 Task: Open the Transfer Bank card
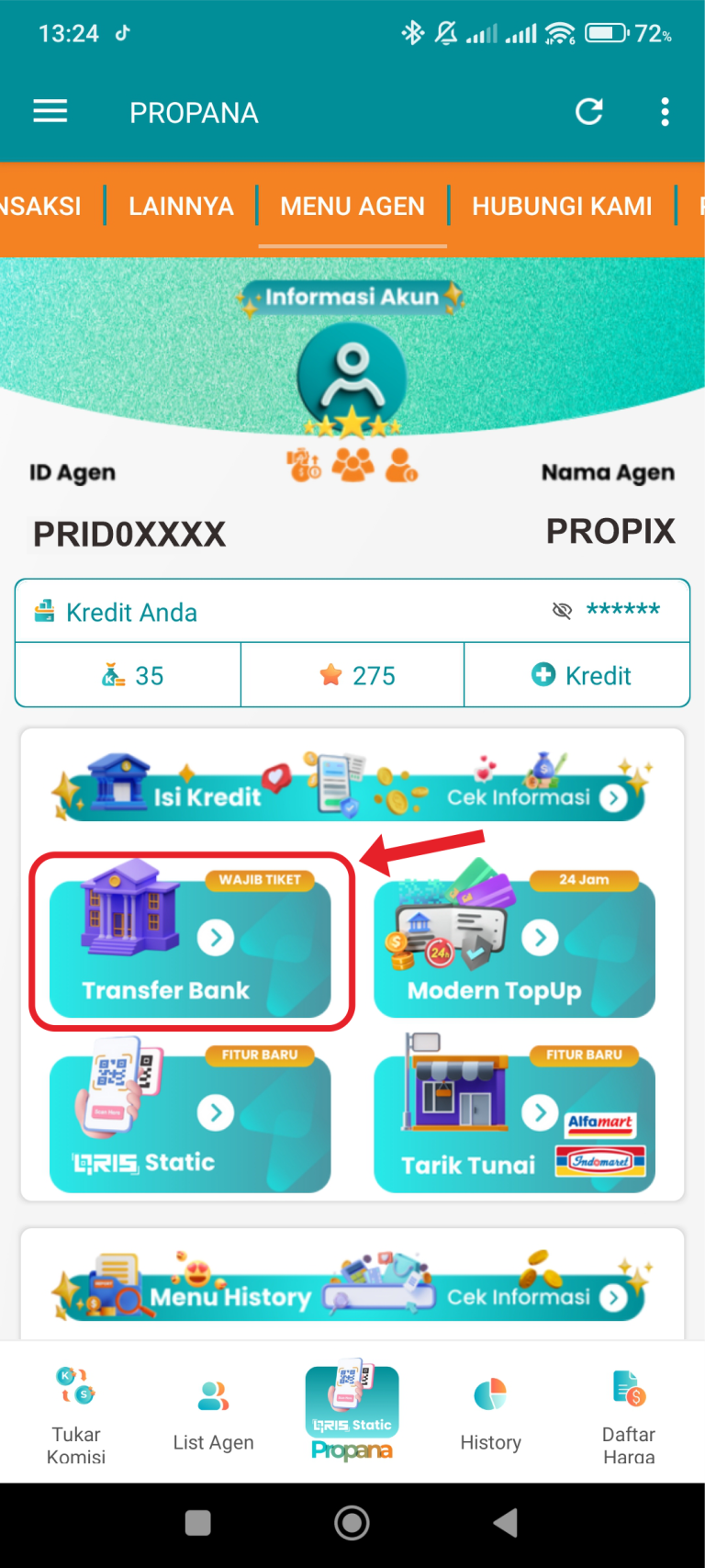tap(190, 948)
